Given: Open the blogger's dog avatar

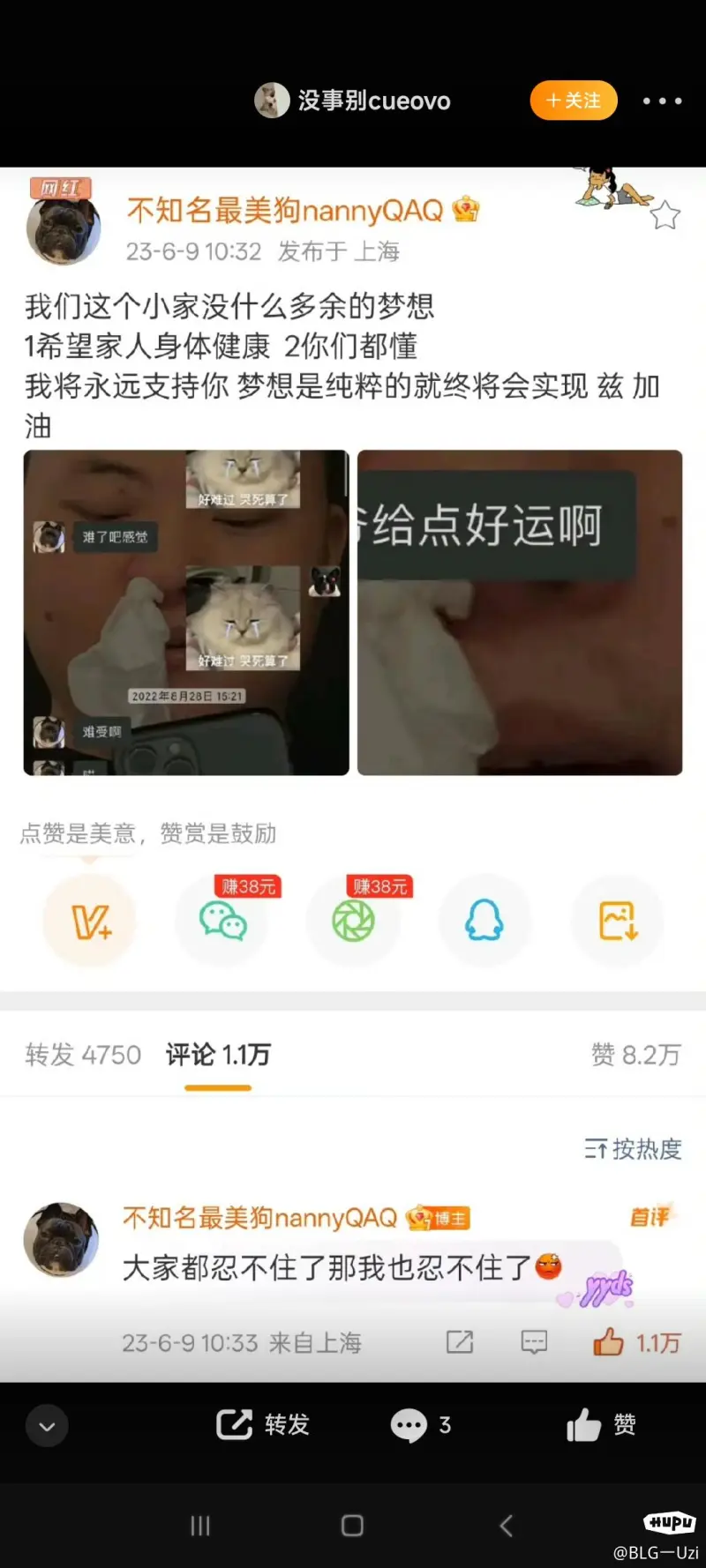Looking at the screenshot, I should [62, 228].
